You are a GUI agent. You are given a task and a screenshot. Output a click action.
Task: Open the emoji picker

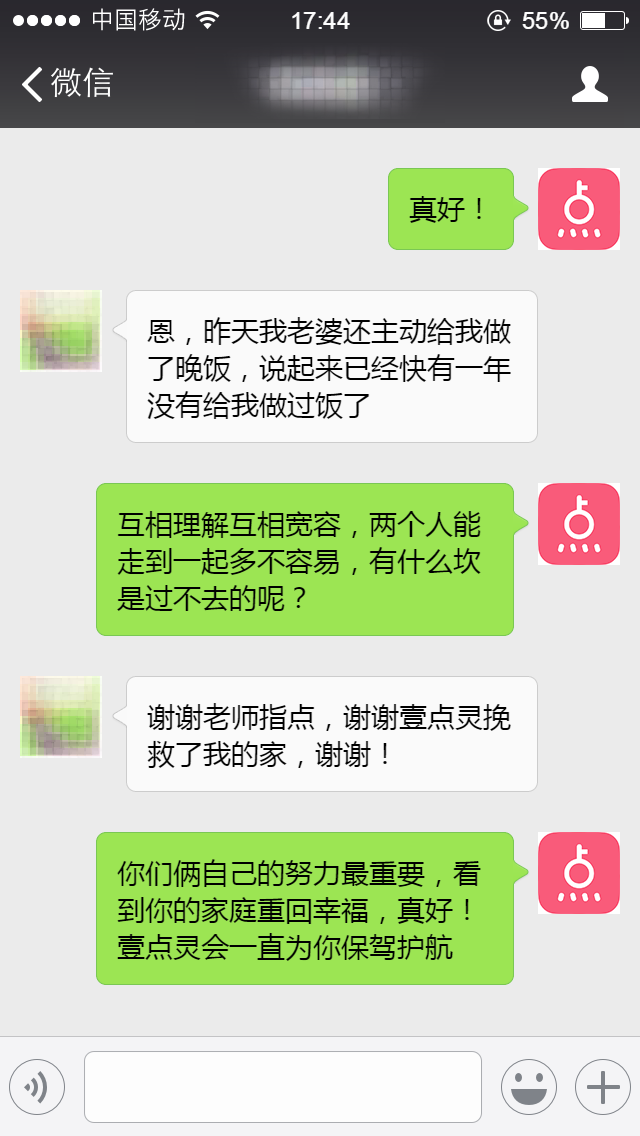[x=528, y=1087]
